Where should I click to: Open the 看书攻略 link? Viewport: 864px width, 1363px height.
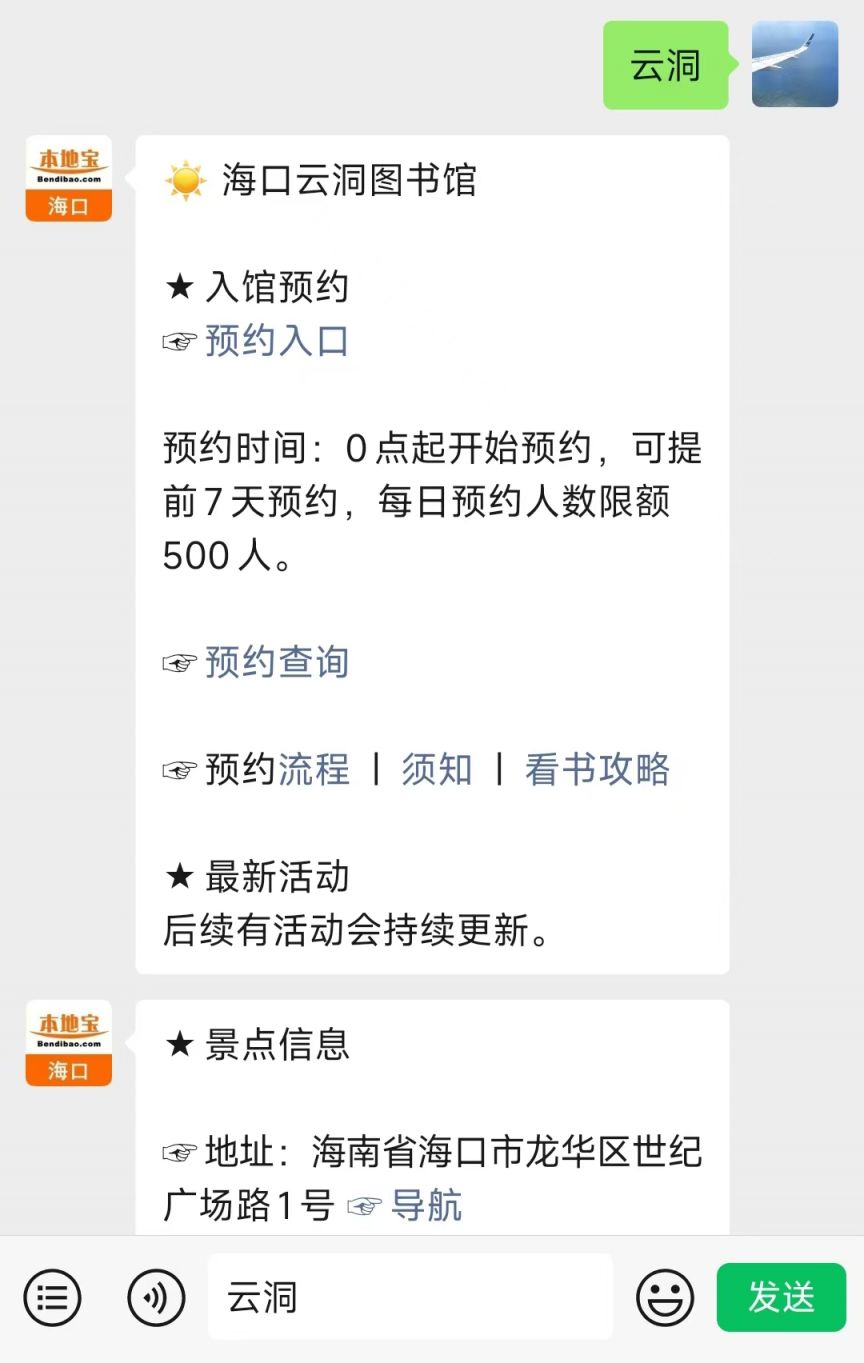click(597, 769)
